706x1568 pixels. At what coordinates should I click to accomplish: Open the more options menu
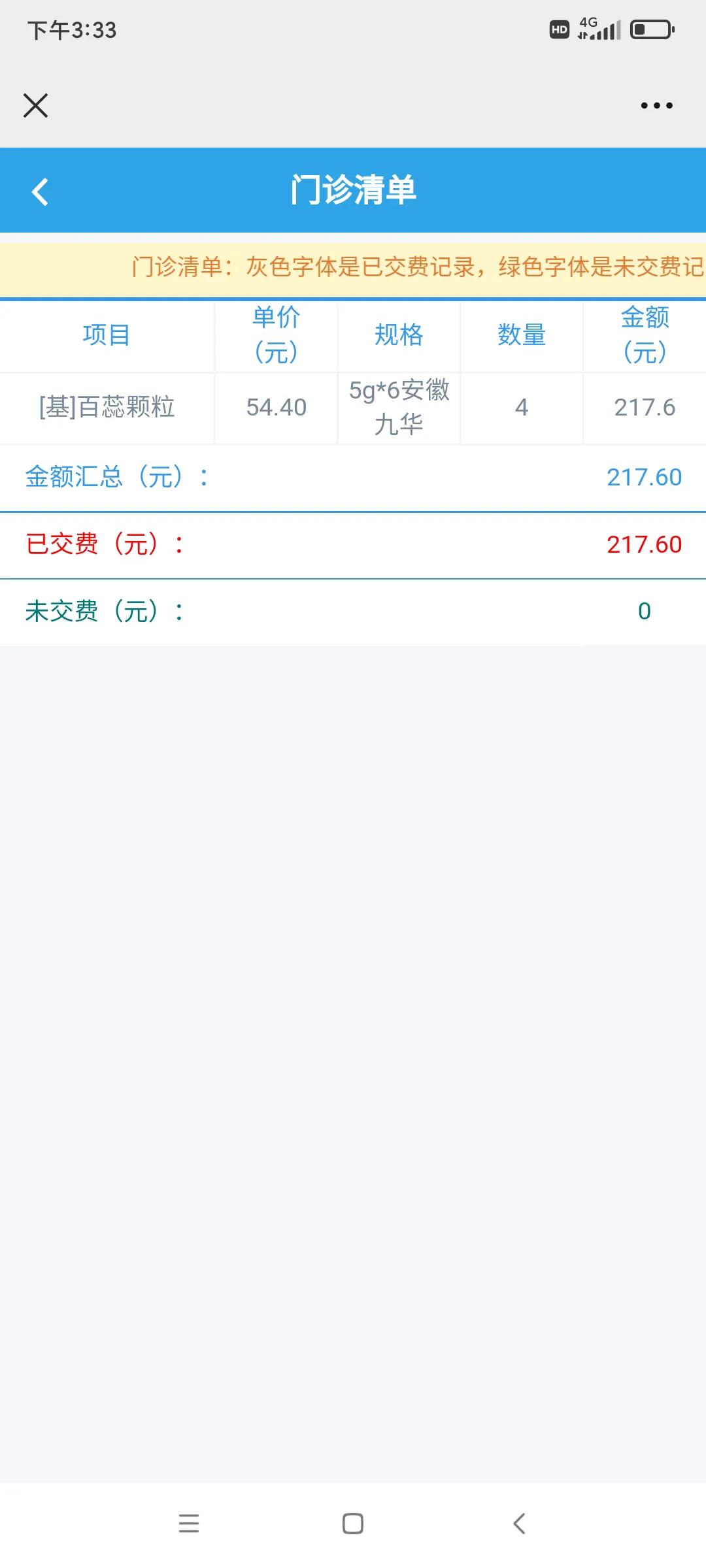coord(657,105)
